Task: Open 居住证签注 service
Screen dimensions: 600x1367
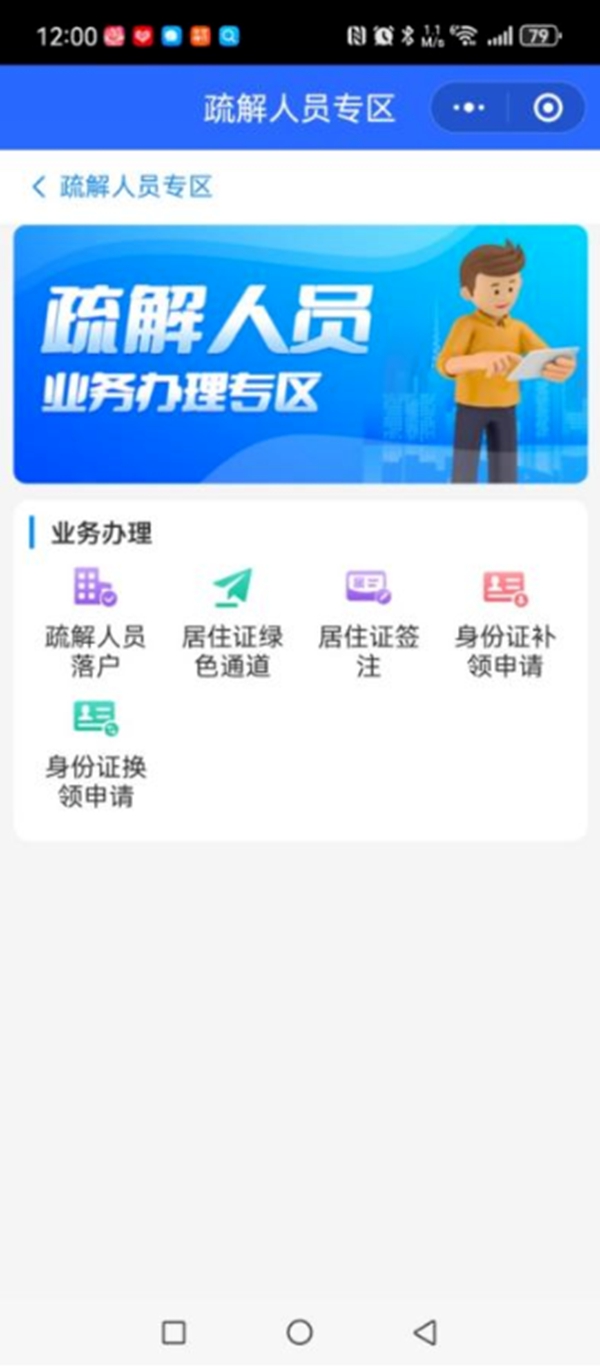Action: tap(368, 620)
